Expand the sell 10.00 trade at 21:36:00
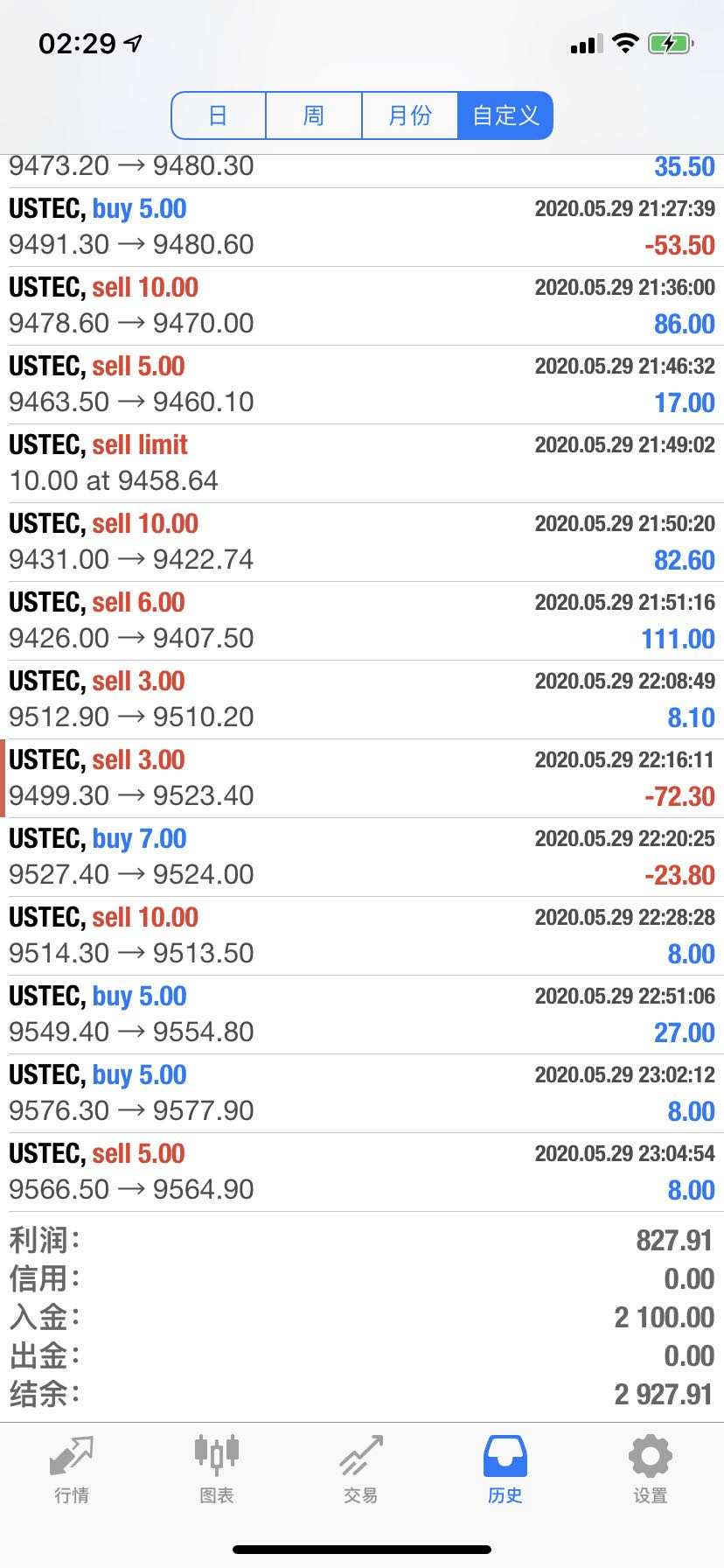 [362, 305]
